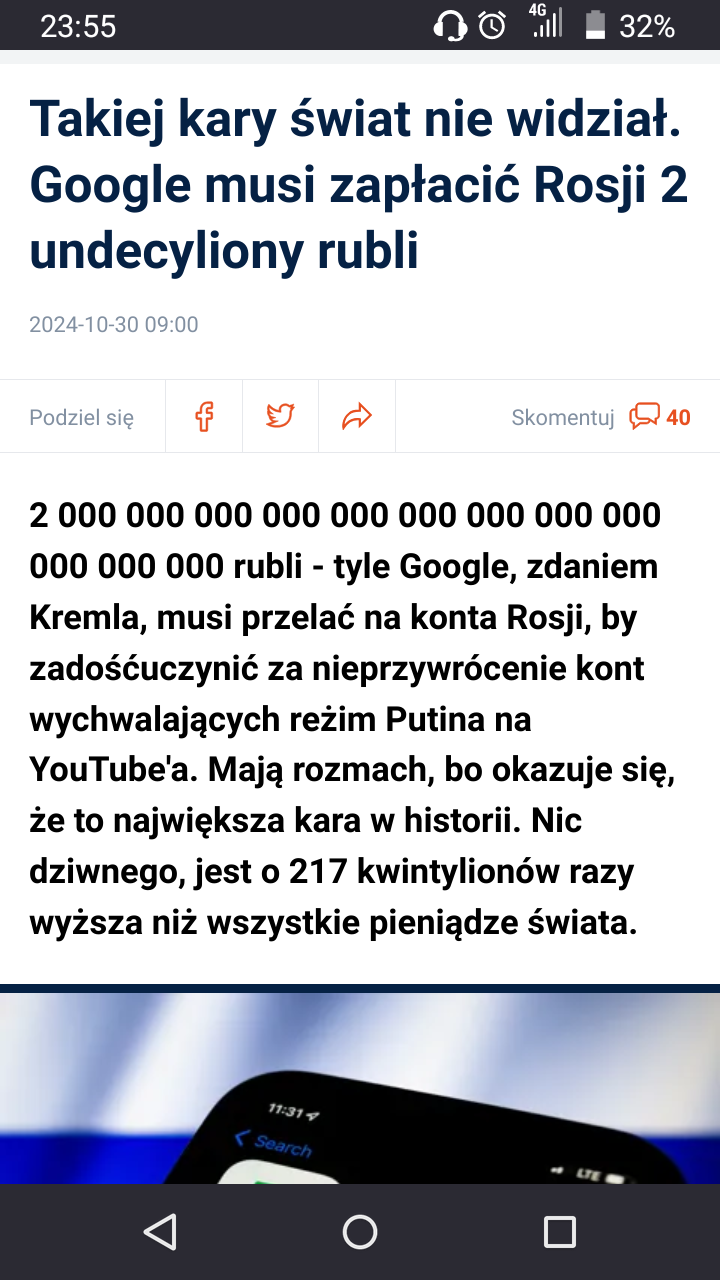Go to the system home screen
The width and height of the screenshot is (720, 1280).
point(360,1232)
